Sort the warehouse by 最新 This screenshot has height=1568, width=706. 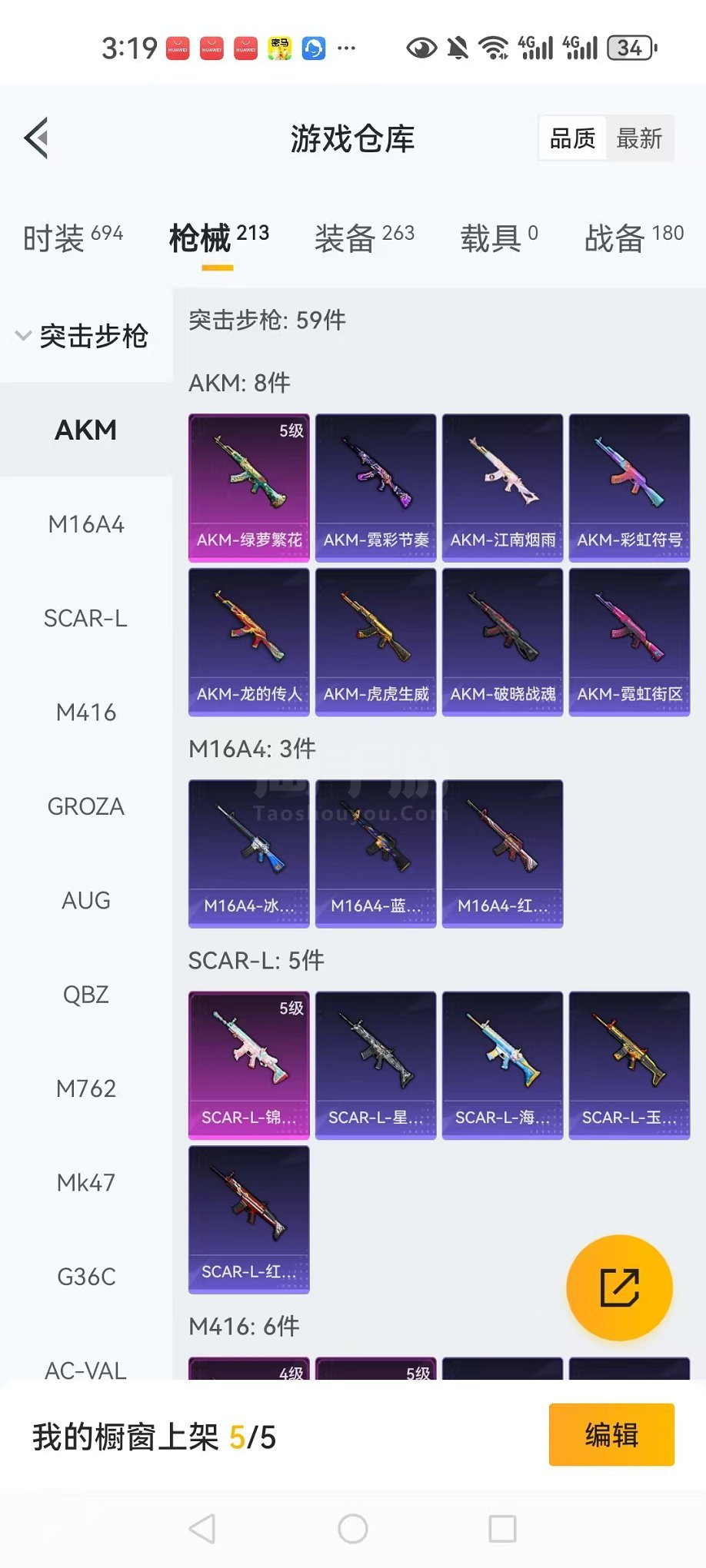tap(639, 138)
